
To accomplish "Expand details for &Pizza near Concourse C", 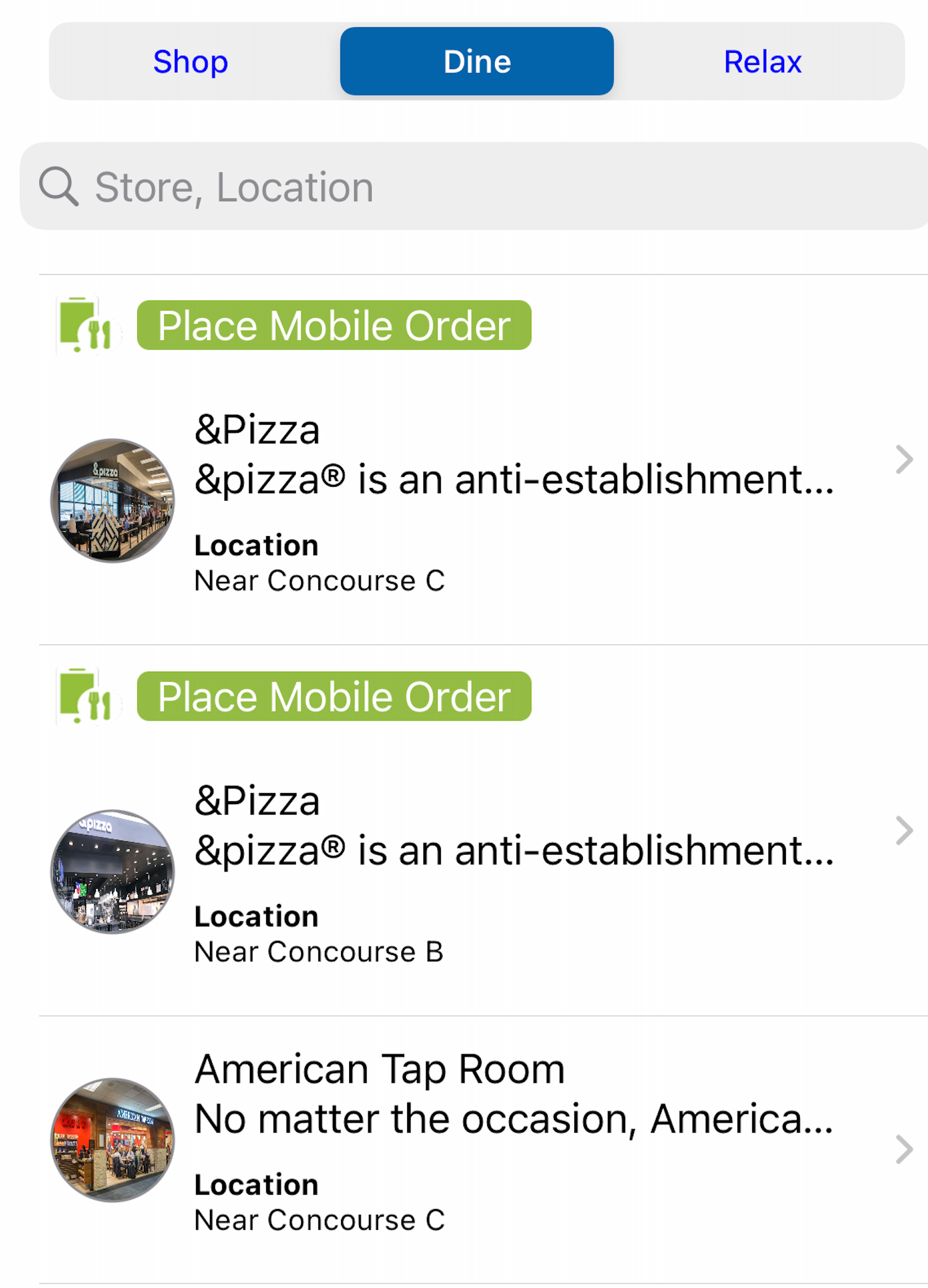I will pyautogui.click(x=904, y=460).
